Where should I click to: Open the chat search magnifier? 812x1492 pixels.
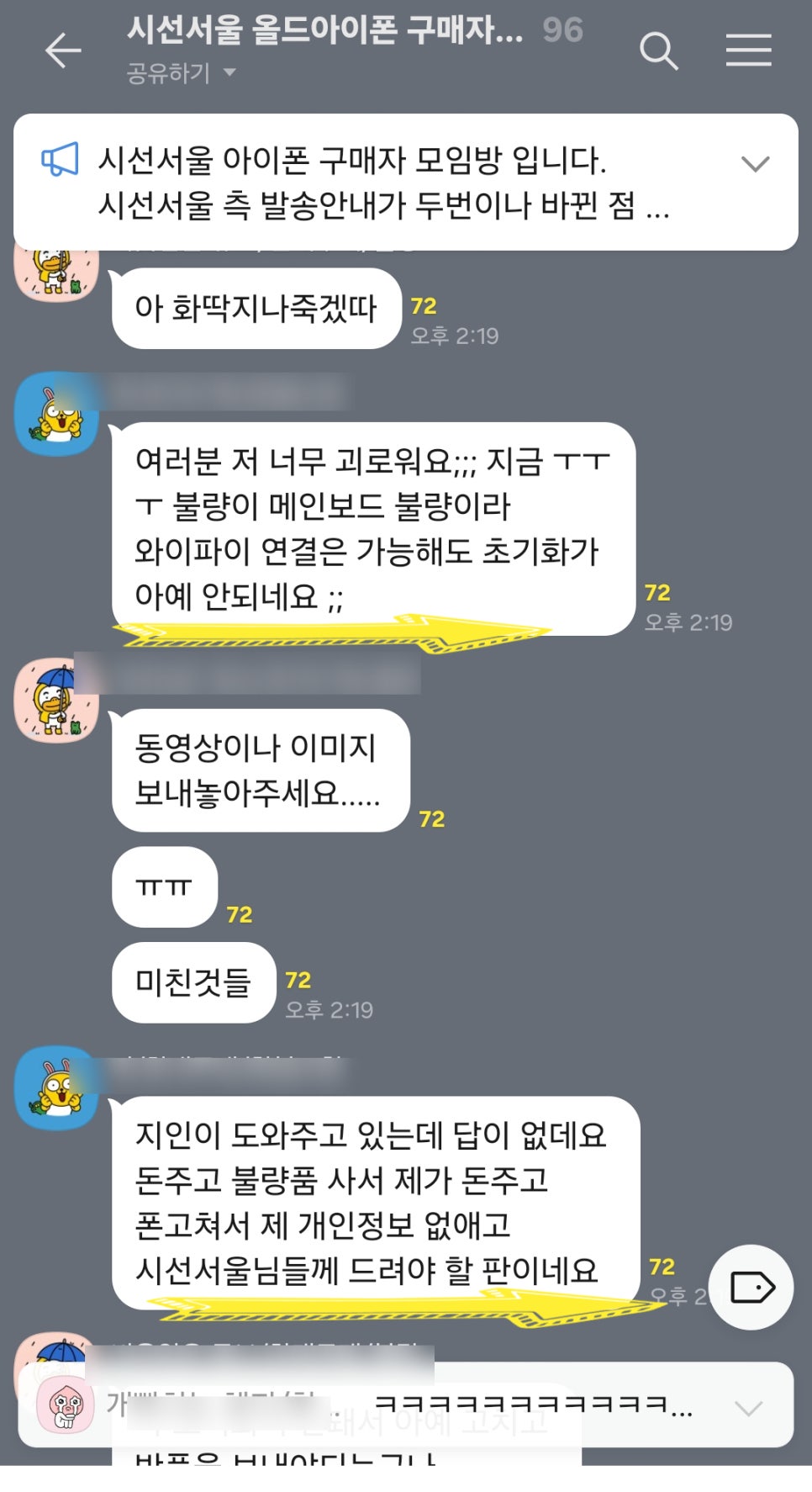pyautogui.click(x=658, y=51)
